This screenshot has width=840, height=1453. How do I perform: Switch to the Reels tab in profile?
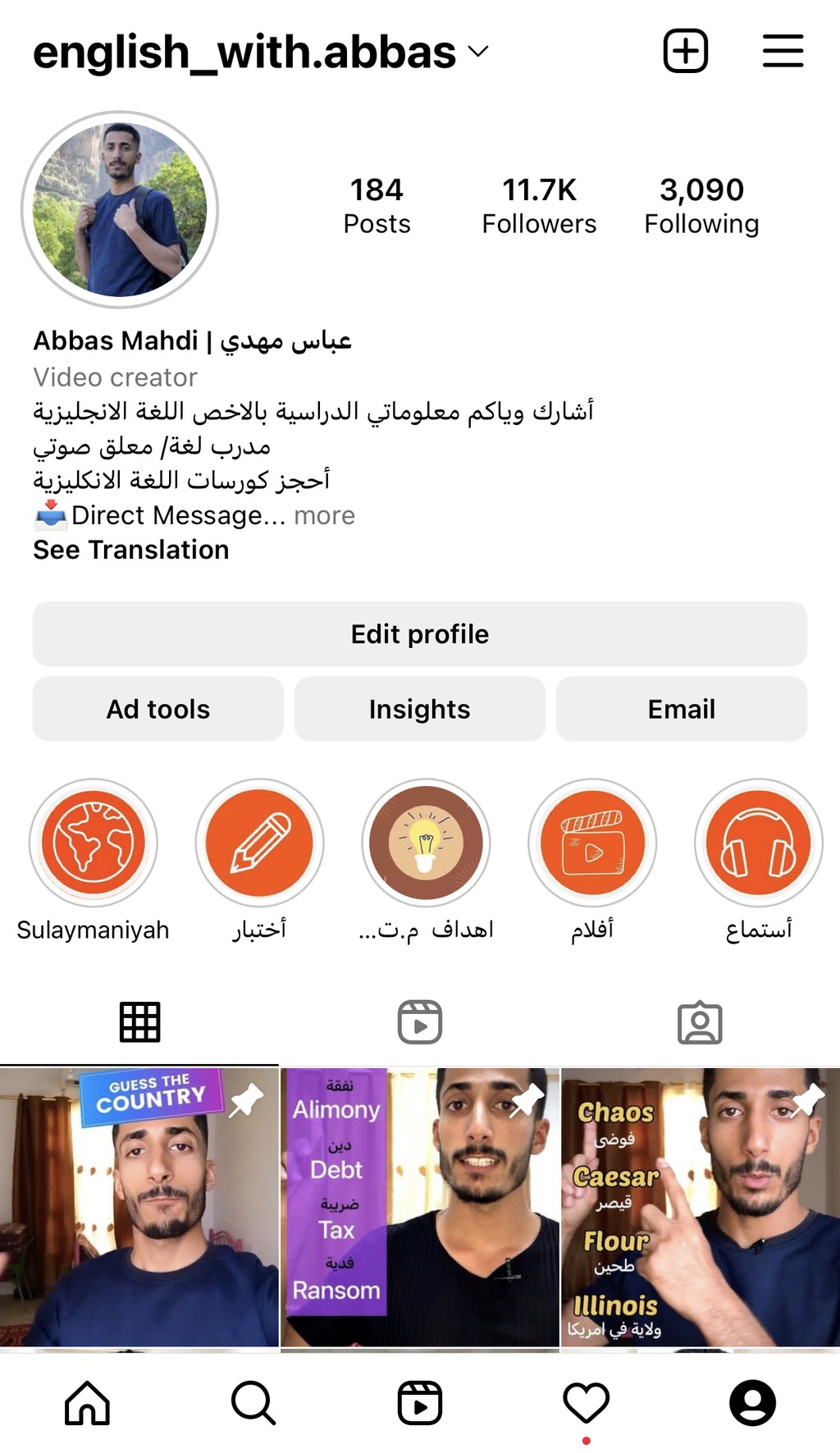(x=420, y=1022)
